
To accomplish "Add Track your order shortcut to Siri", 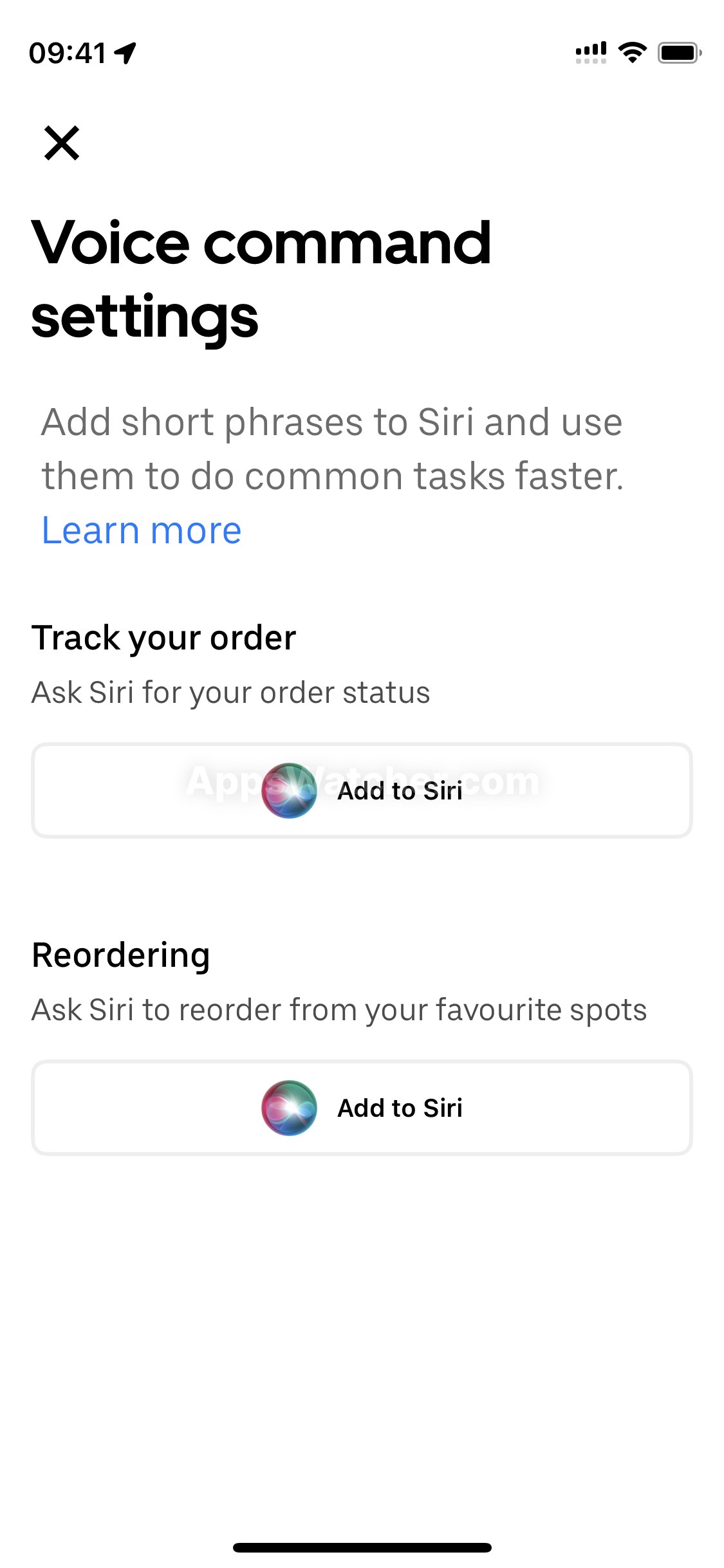I will pyautogui.click(x=362, y=790).
